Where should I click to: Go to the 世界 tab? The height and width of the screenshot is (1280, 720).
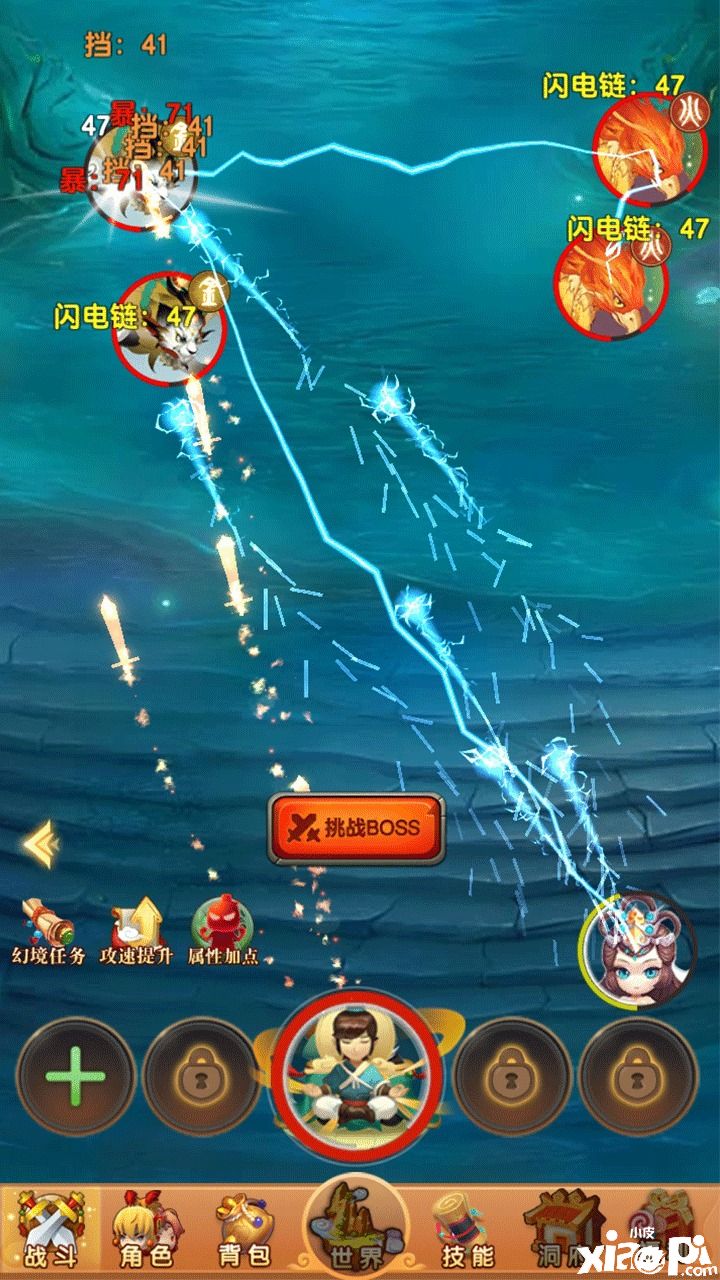pyautogui.click(x=357, y=1226)
